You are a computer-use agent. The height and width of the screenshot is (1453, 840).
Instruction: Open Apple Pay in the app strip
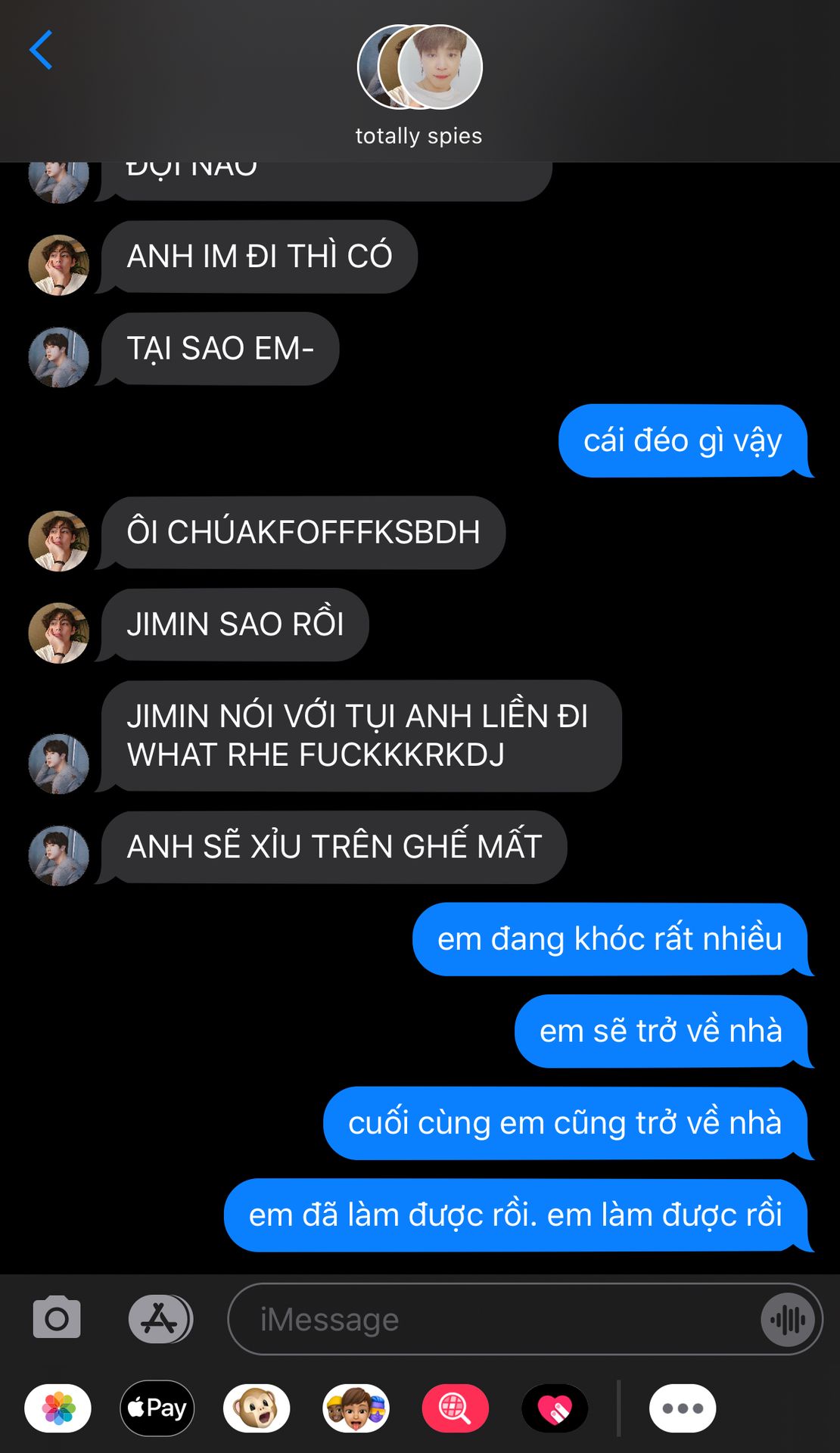tap(157, 1408)
